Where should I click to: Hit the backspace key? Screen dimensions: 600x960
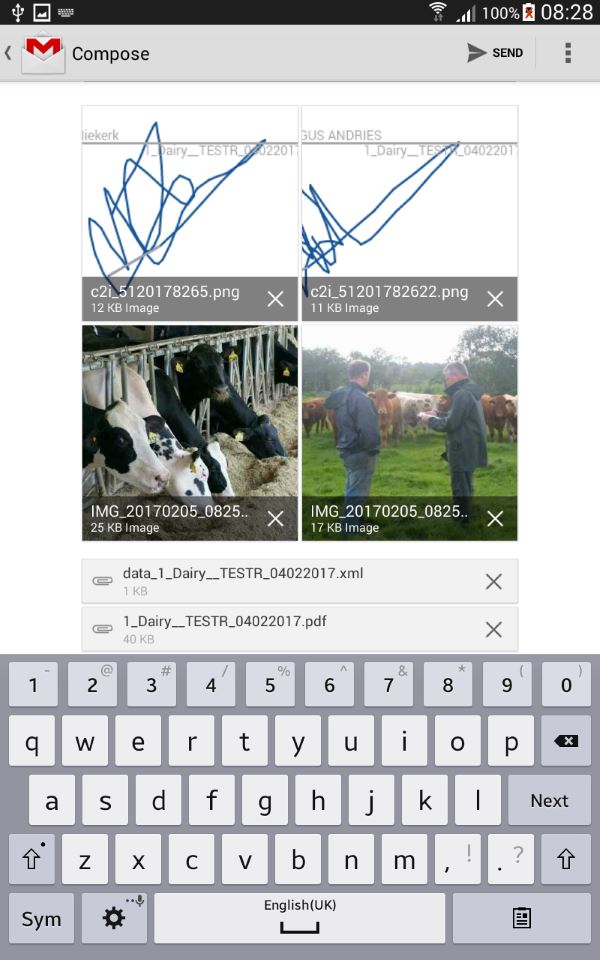[x=565, y=741]
